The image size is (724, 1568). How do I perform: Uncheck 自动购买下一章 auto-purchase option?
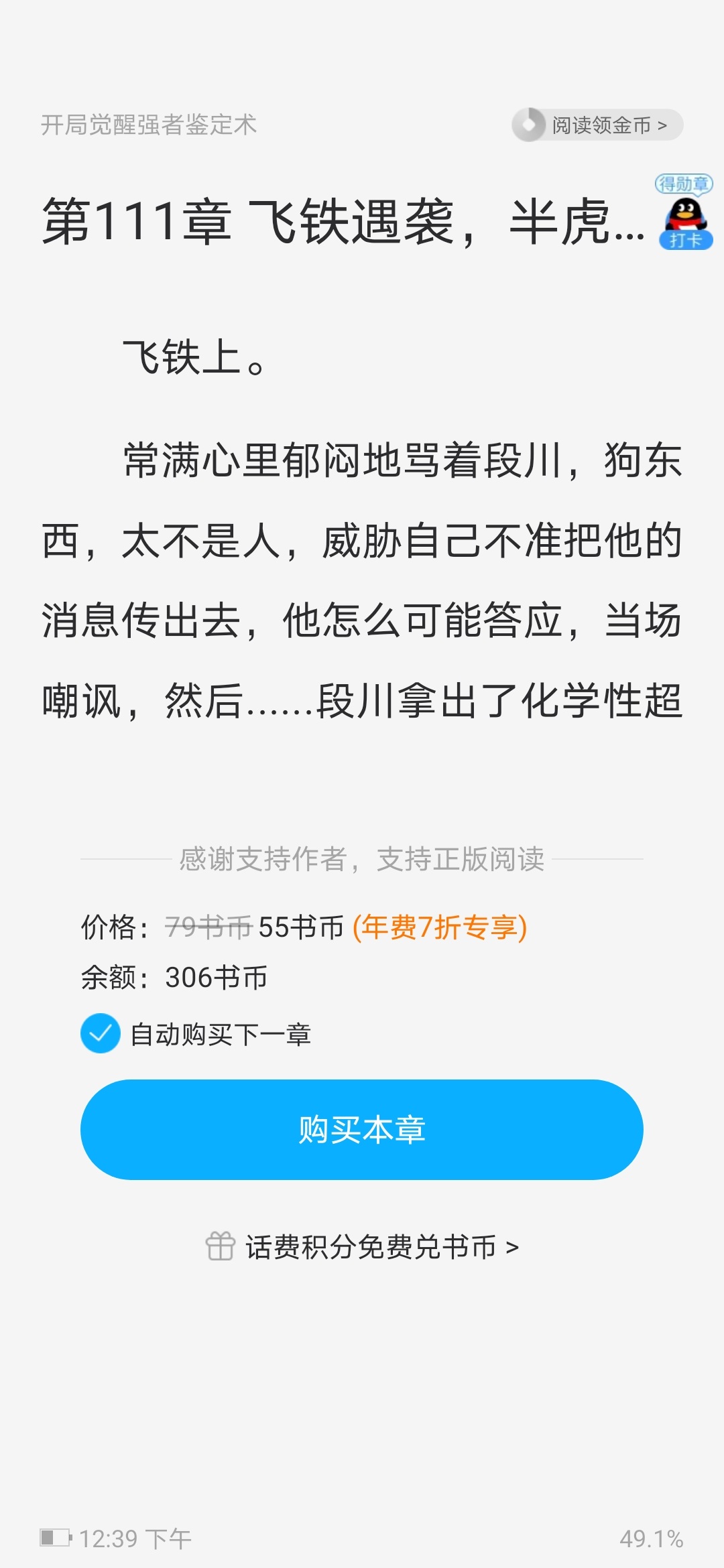101,1033
